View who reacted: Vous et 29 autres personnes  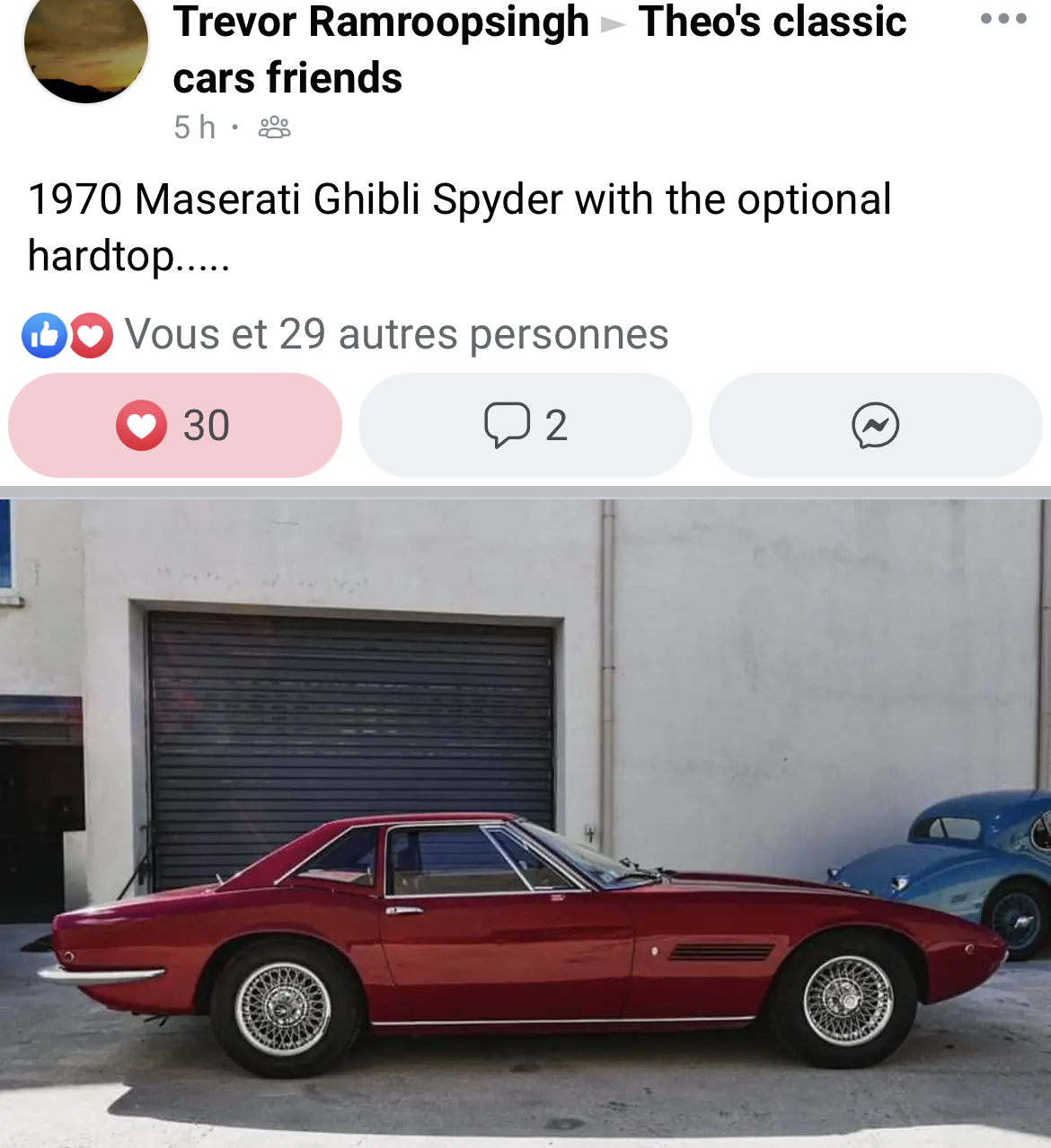pyautogui.click(x=395, y=335)
